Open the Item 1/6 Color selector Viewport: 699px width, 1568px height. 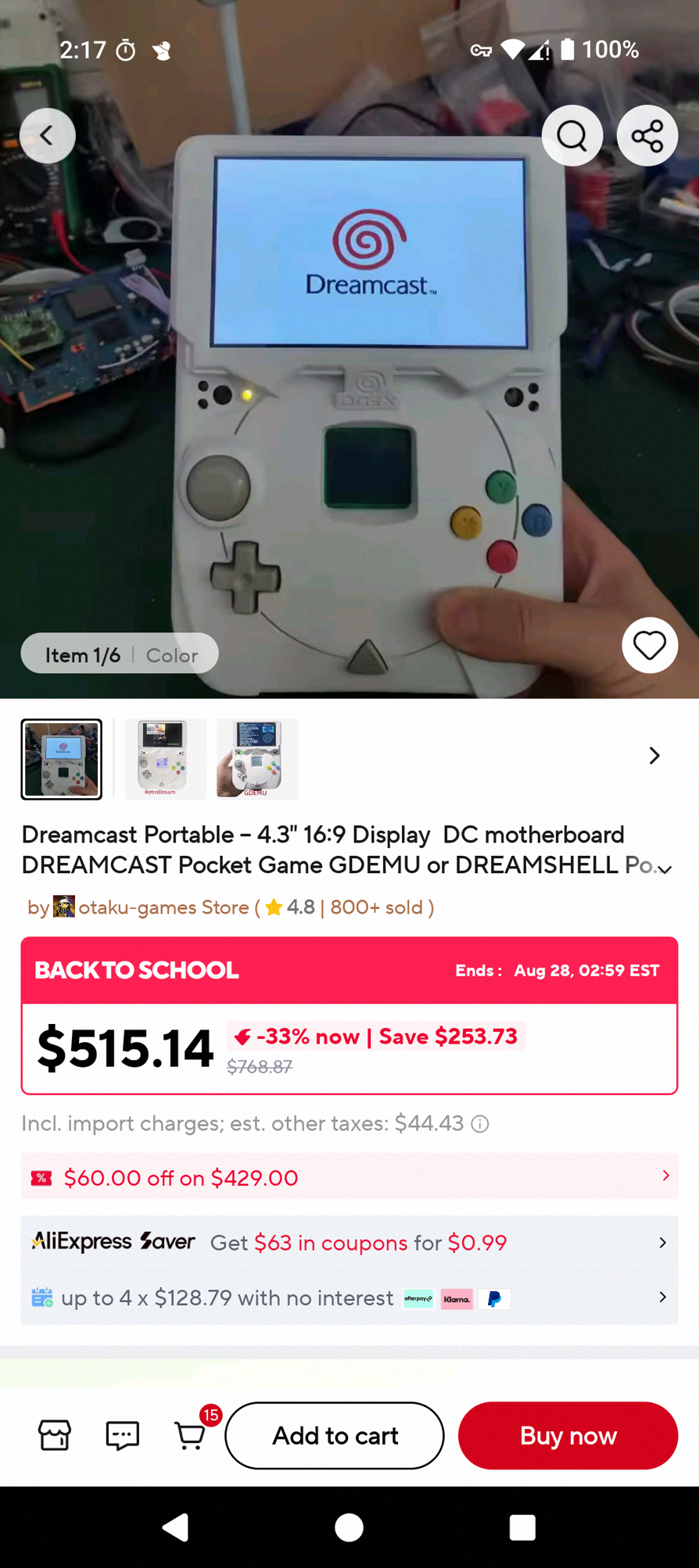click(120, 654)
